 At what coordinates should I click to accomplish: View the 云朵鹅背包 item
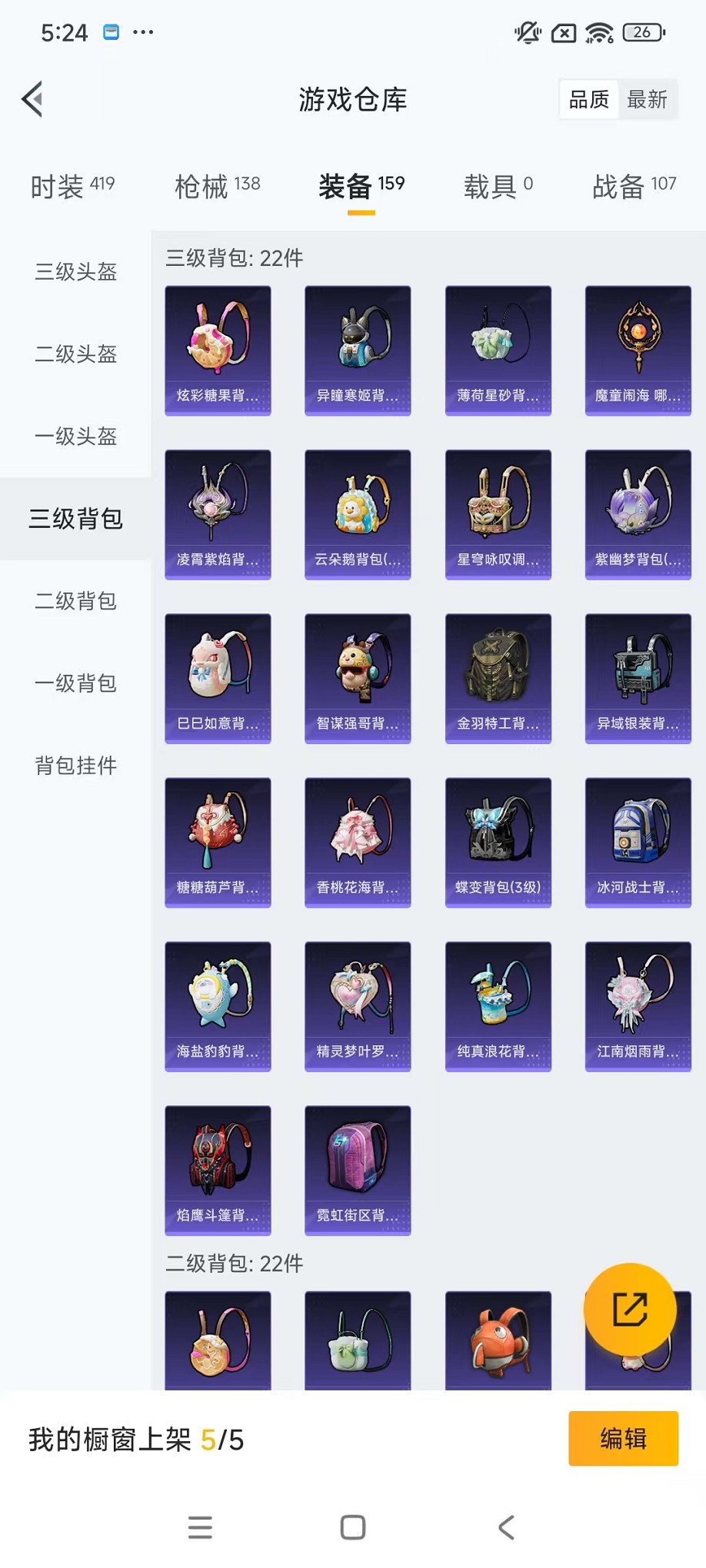pyautogui.click(x=358, y=514)
